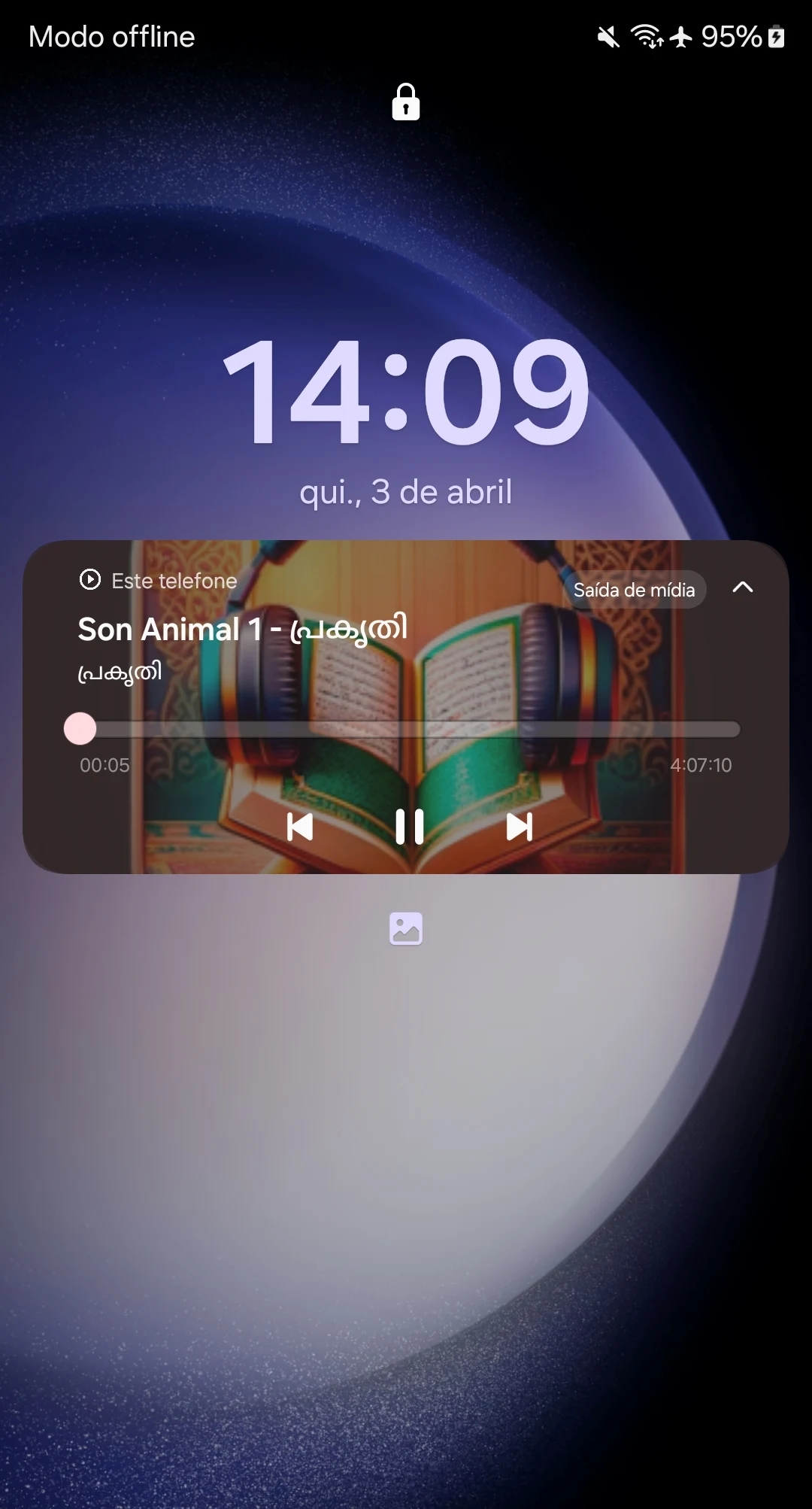This screenshot has height=1509, width=812.
Task: Collapse the media player card
Action: pos(743,587)
